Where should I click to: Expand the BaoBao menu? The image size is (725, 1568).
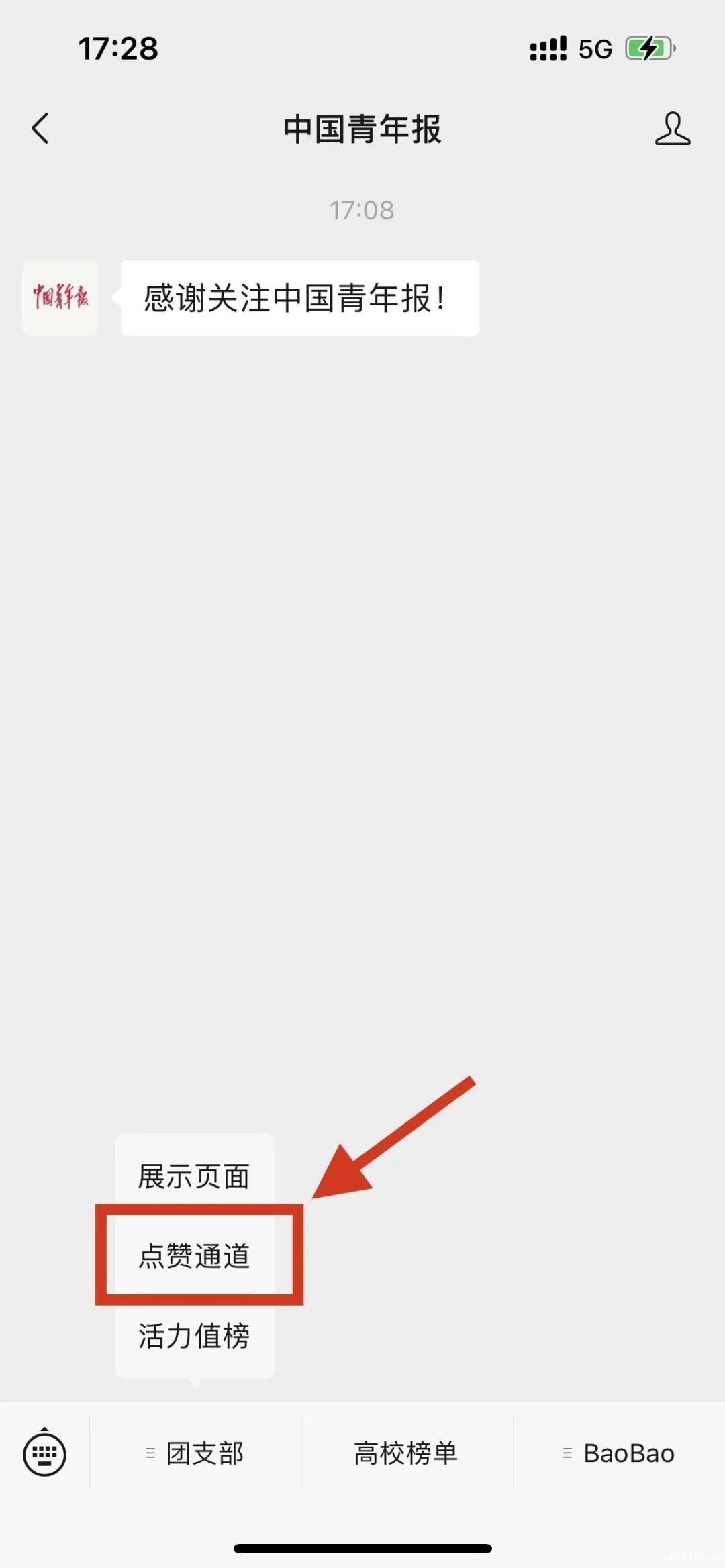point(618,1453)
